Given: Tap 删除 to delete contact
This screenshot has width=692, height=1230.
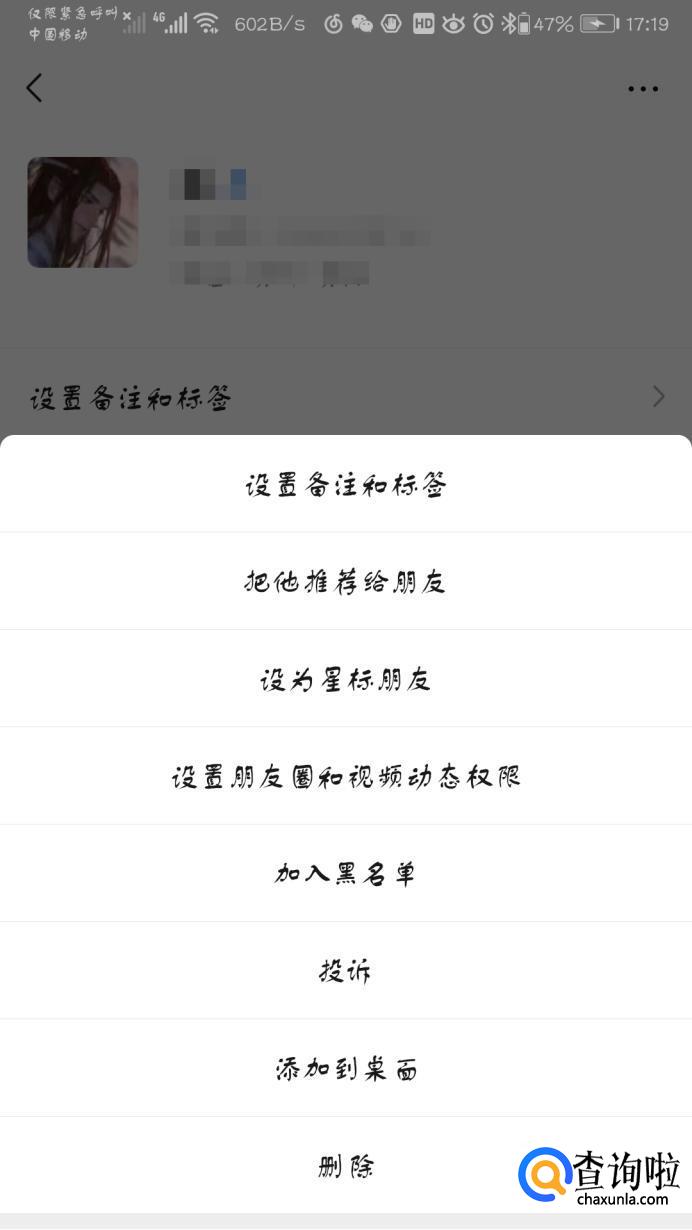Looking at the screenshot, I should 346,1166.
